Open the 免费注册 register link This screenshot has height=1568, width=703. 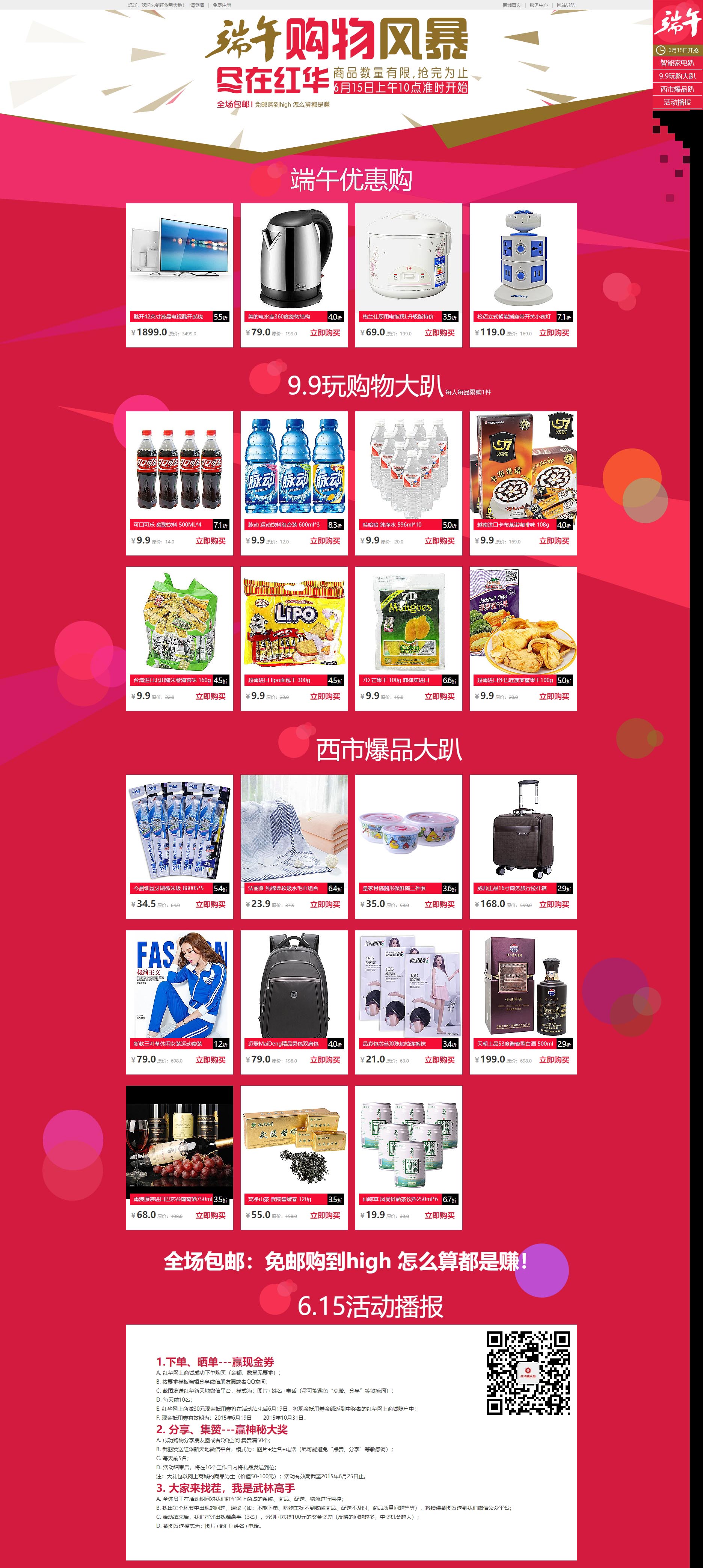(x=222, y=5)
